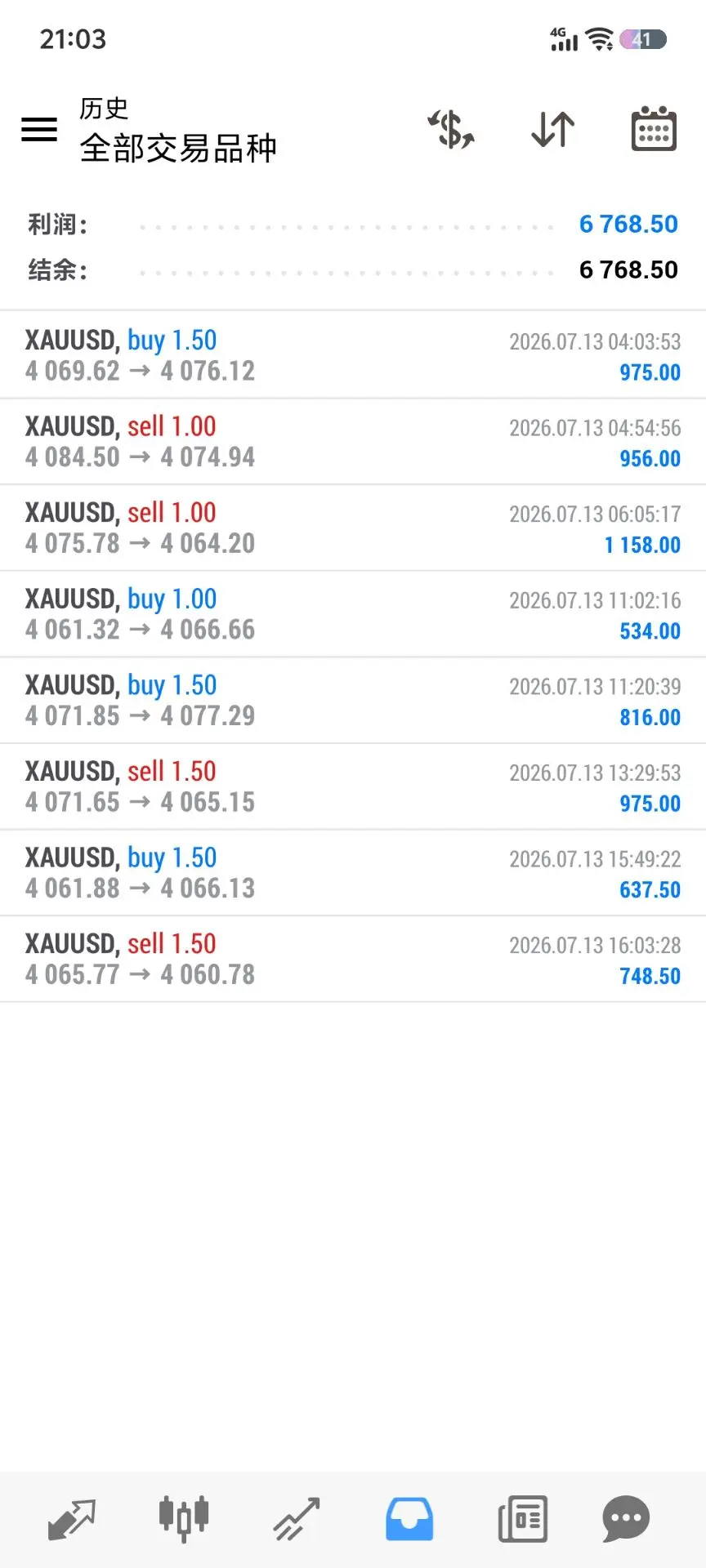The width and height of the screenshot is (706, 1568).
Task: Select the history inbox tab
Action: click(x=409, y=1519)
